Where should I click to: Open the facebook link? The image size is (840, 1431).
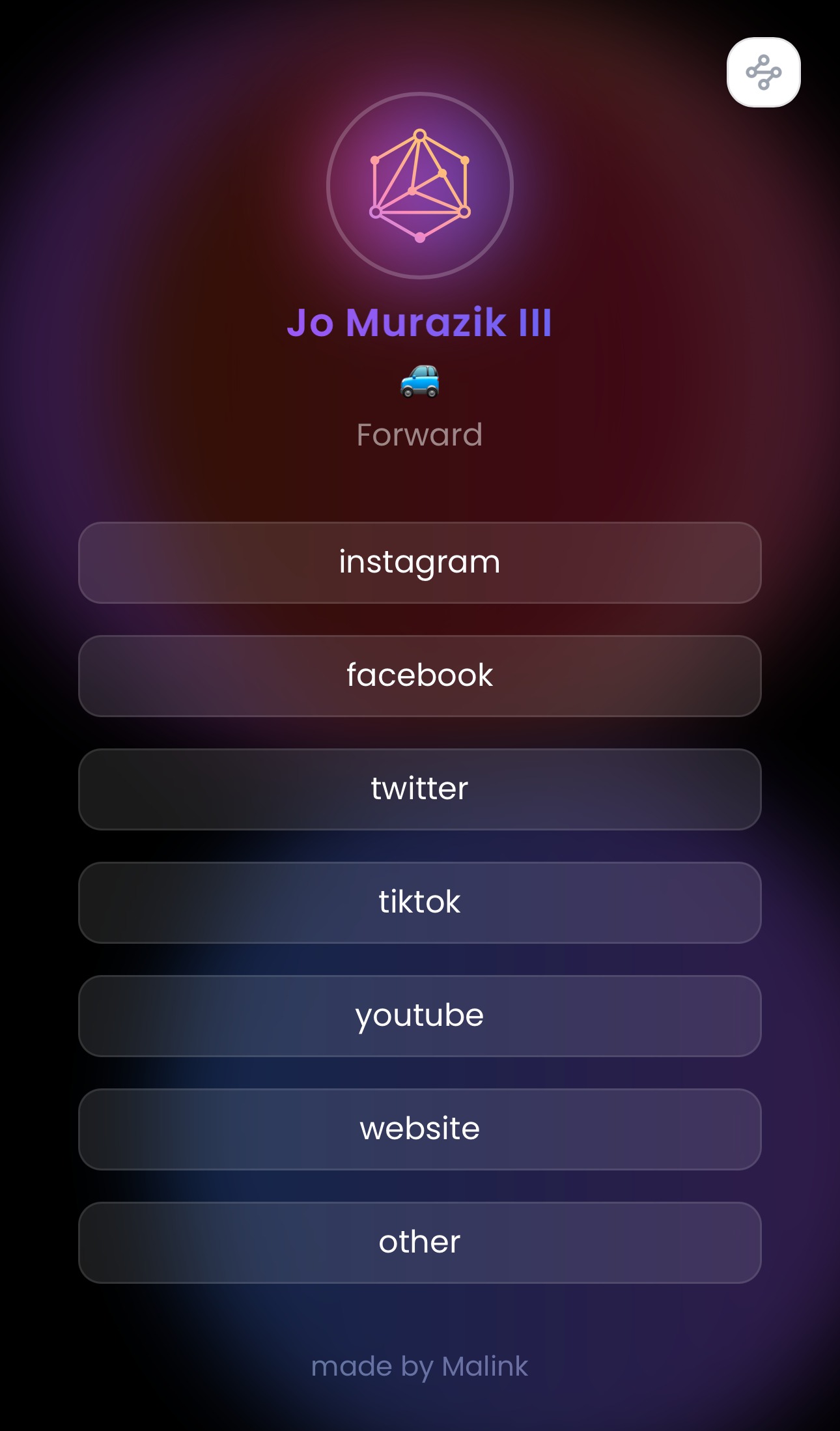(419, 675)
